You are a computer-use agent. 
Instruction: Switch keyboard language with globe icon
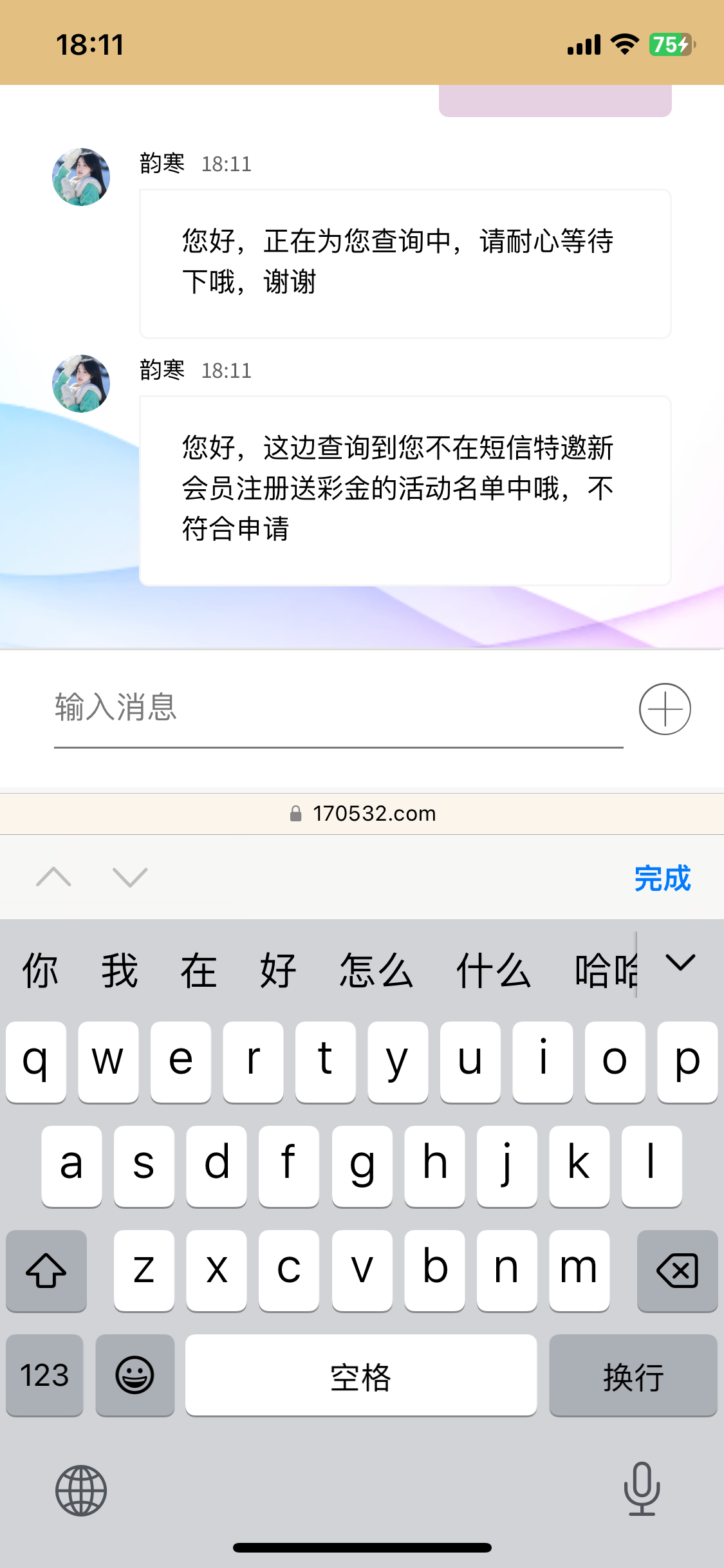[81, 1490]
